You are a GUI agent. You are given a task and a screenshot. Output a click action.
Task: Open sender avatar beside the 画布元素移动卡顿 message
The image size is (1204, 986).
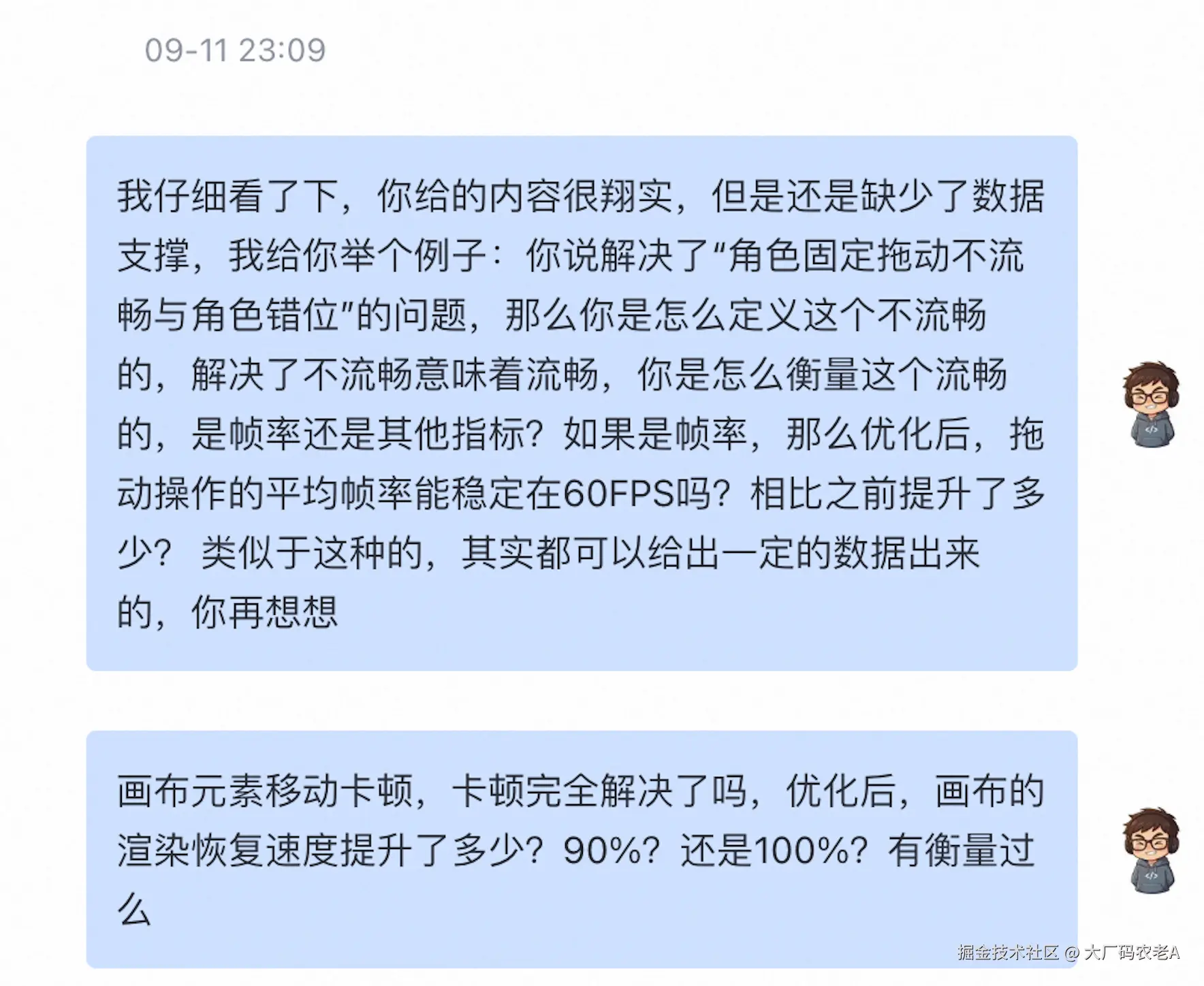click(x=1151, y=850)
